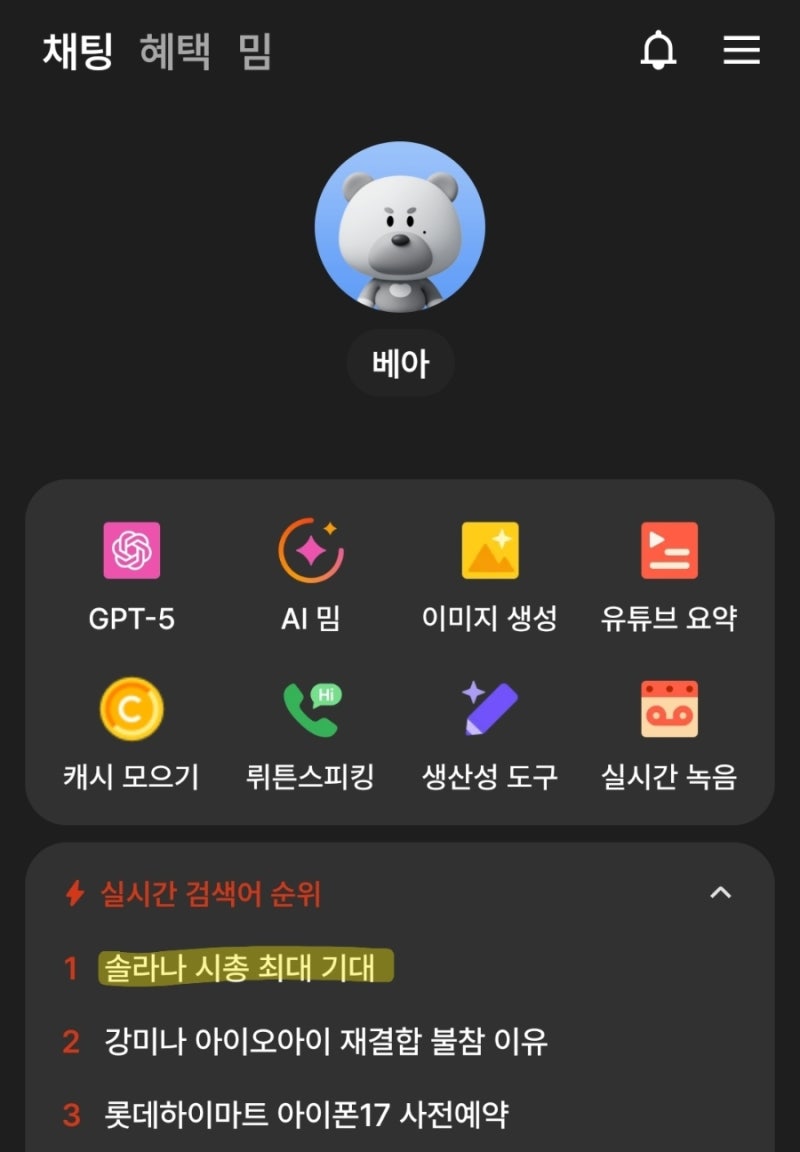Tap the 베아 name label
The width and height of the screenshot is (800, 1152).
400,363
